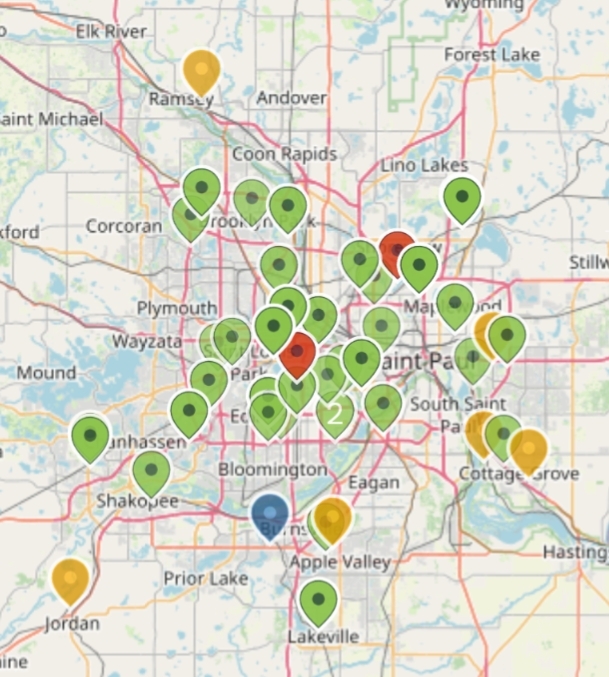609x677 pixels.
Task: Open the green cluster pin numbered 2
Action: coord(336,412)
